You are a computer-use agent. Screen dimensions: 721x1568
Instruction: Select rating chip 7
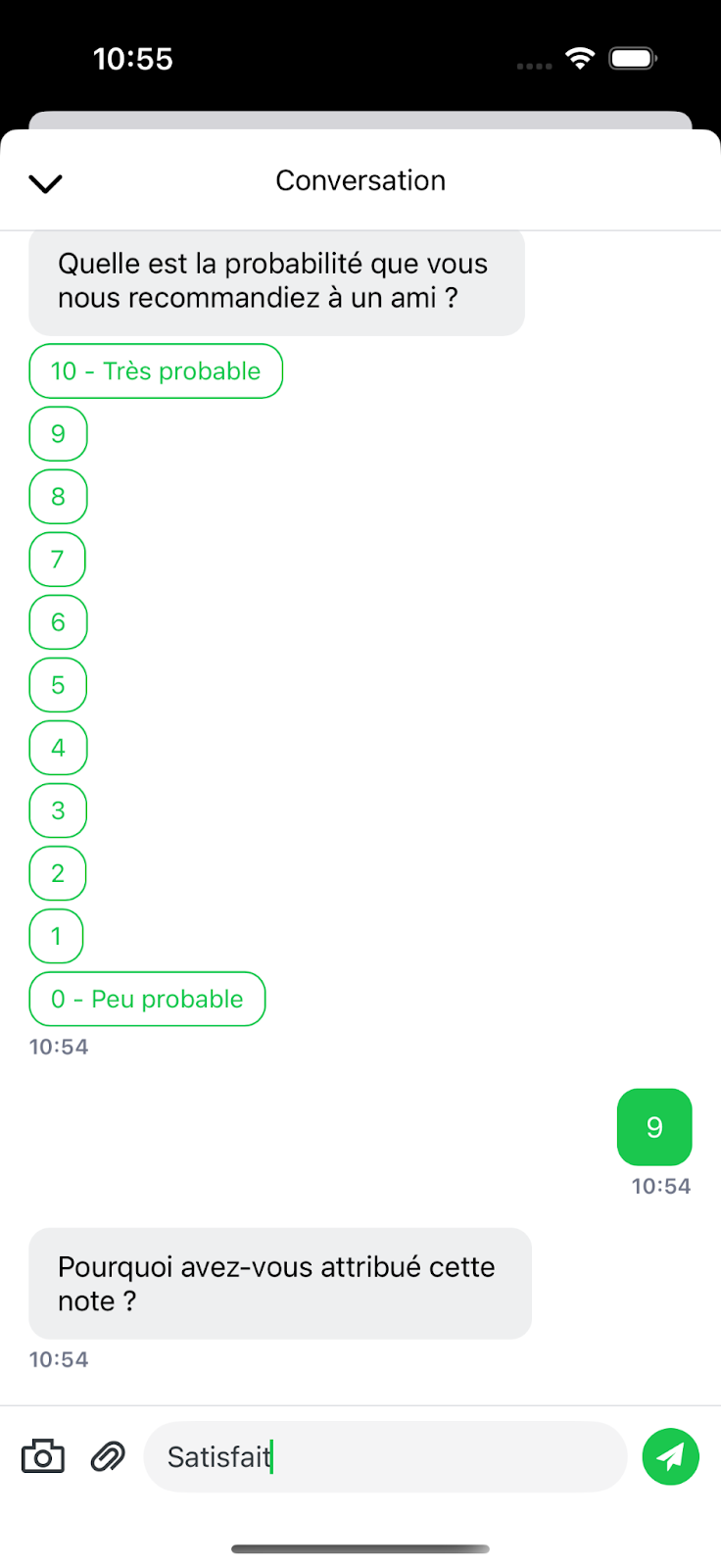[58, 560]
